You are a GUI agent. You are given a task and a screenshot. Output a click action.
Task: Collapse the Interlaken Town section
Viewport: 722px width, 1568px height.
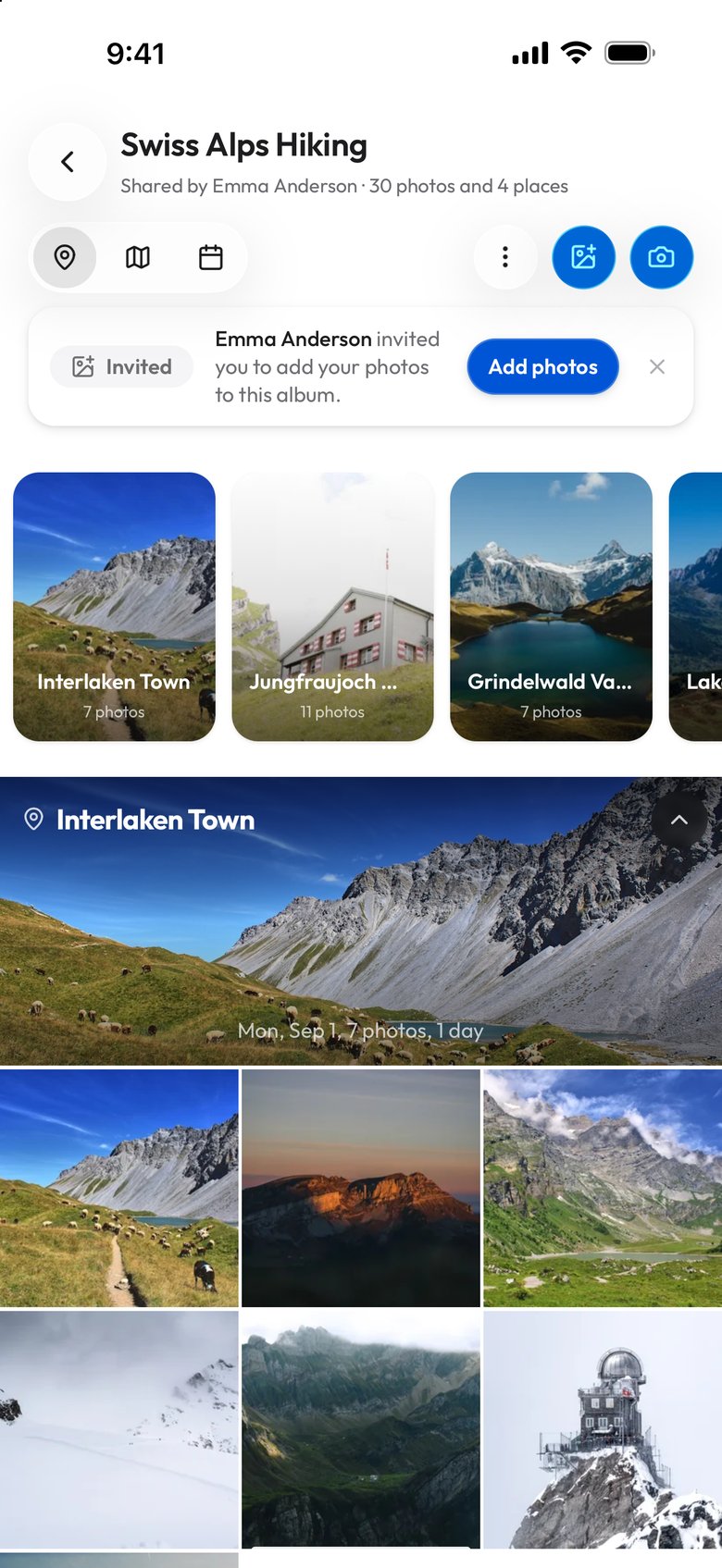click(679, 820)
